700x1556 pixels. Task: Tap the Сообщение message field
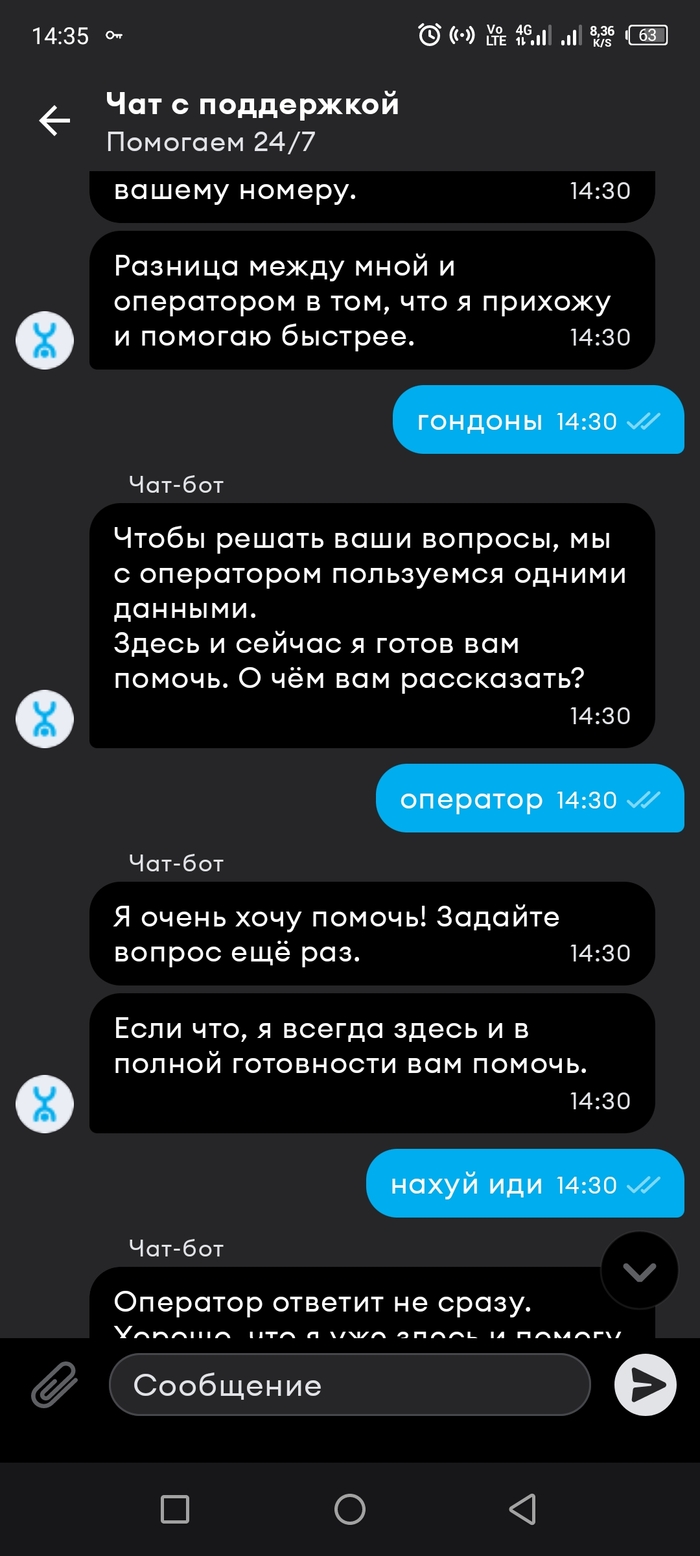(x=348, y=1385)
